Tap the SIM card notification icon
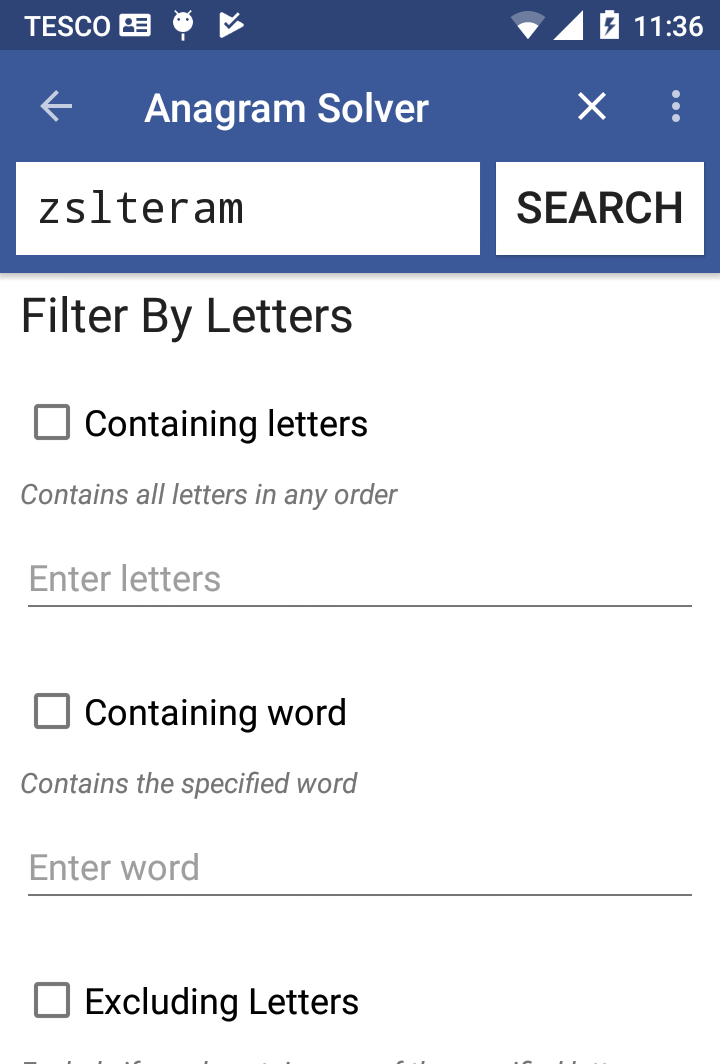This screenshot has height=1064, width=720. tap(135, 25)
